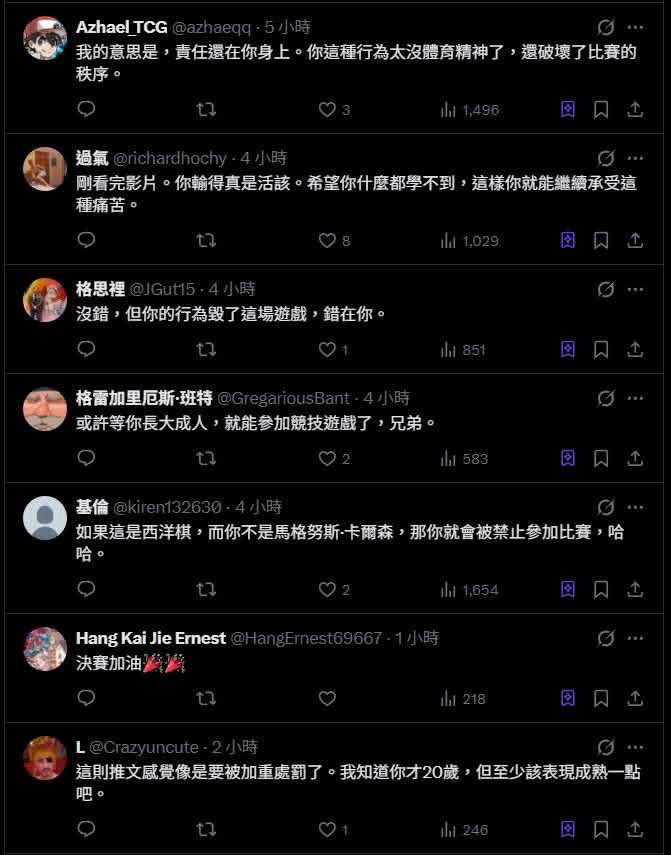This screenshot has width=671, height=855.
Task: Reply to 過氣's comment
Action: click(x=87, y=240)
